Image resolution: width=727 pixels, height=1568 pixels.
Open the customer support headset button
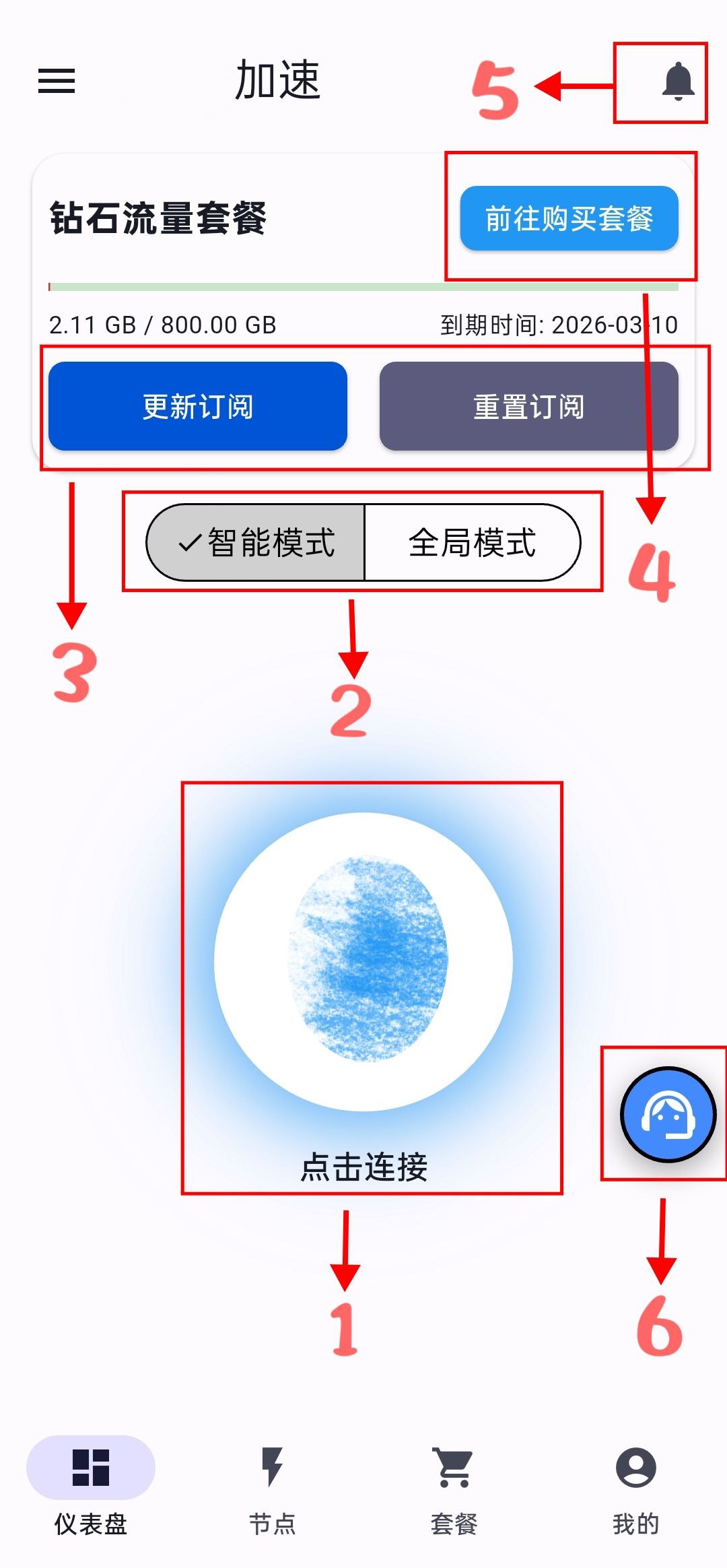[x=668, y=1115]
